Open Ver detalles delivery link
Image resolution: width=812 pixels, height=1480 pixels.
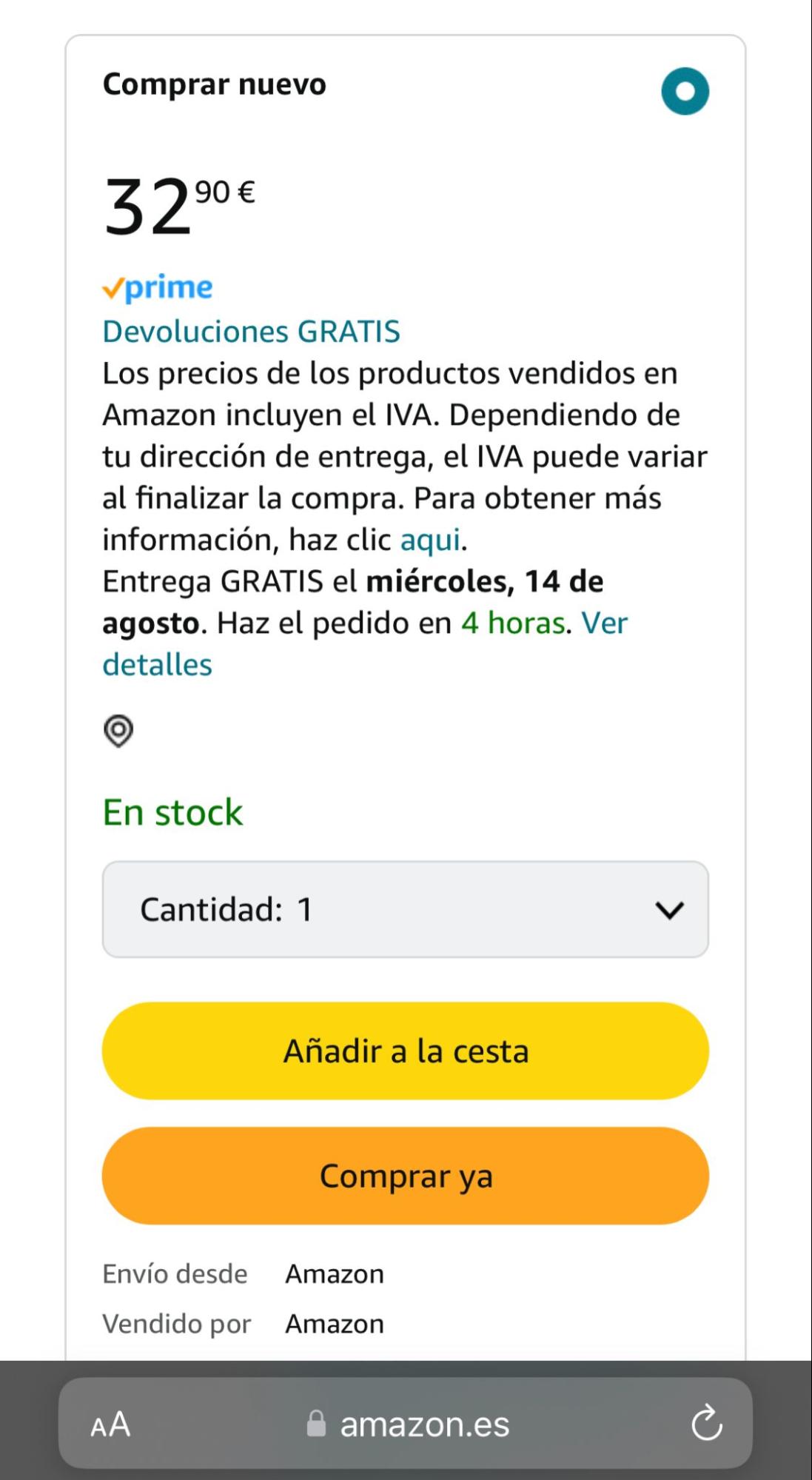(365, 643)
